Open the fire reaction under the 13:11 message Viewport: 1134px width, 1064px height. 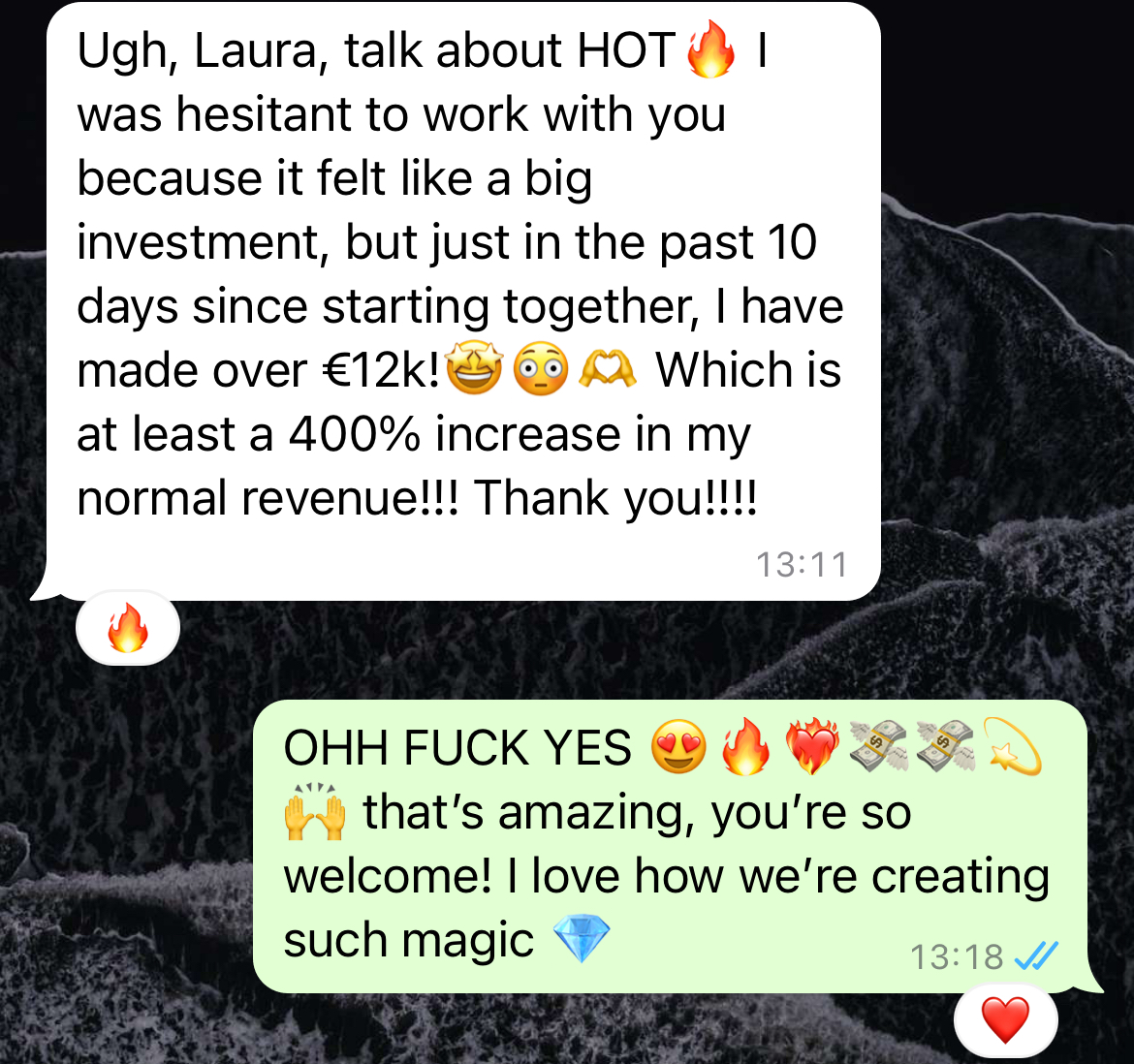128,628
